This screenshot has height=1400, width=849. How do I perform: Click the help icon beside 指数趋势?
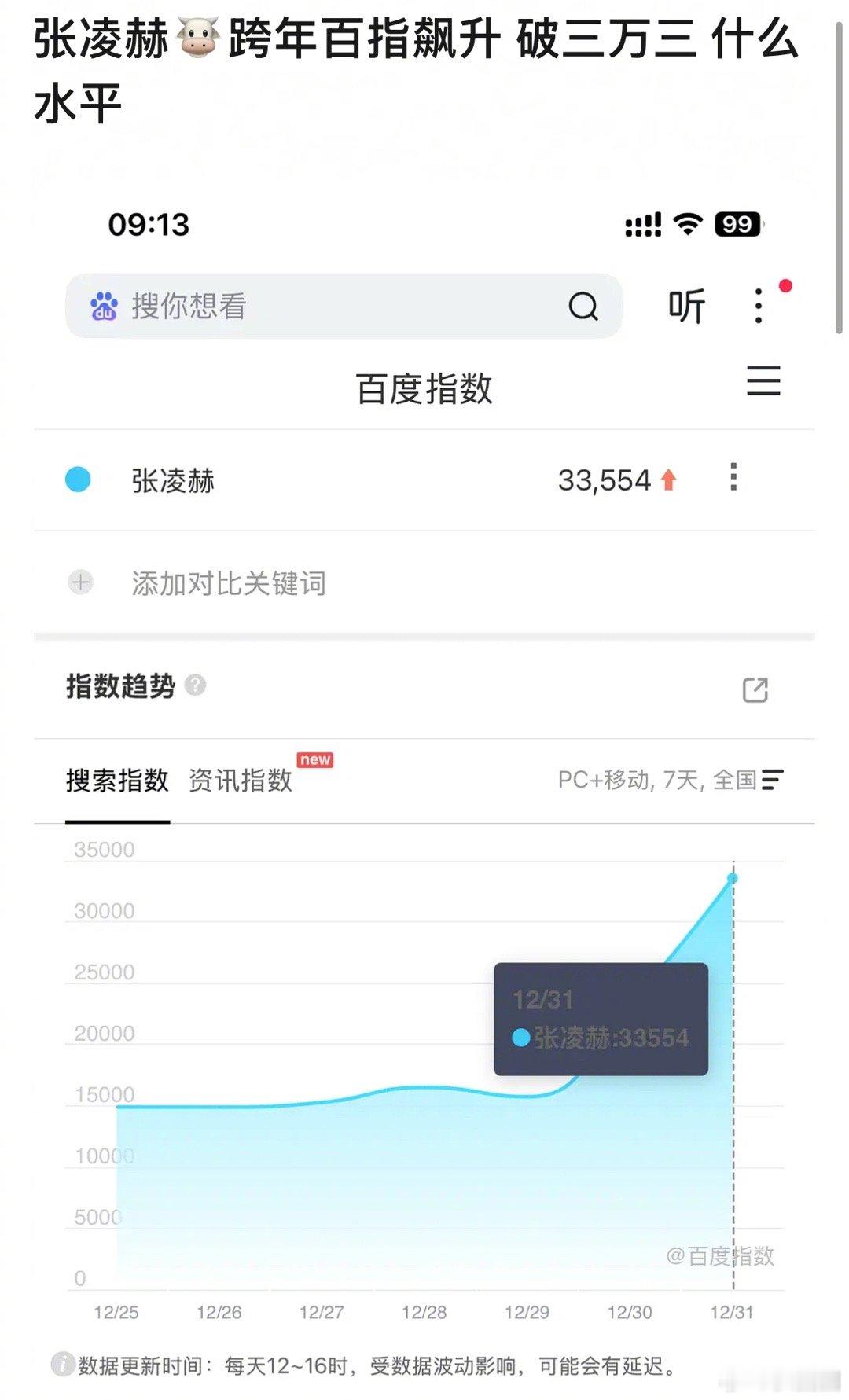[x=194, y=686]
